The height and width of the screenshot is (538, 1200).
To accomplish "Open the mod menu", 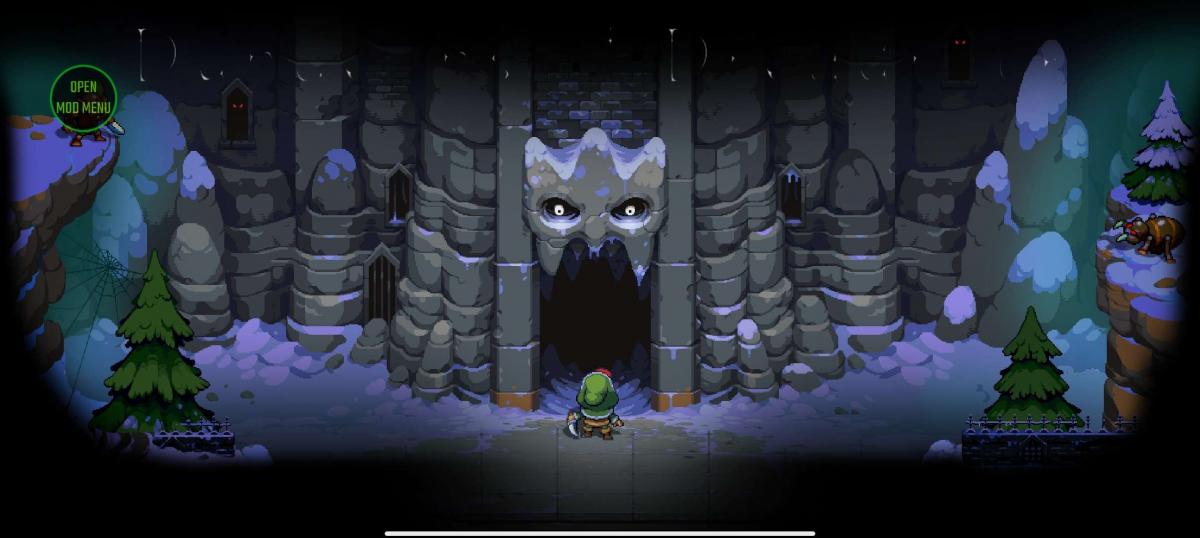I will coord(83,97).
